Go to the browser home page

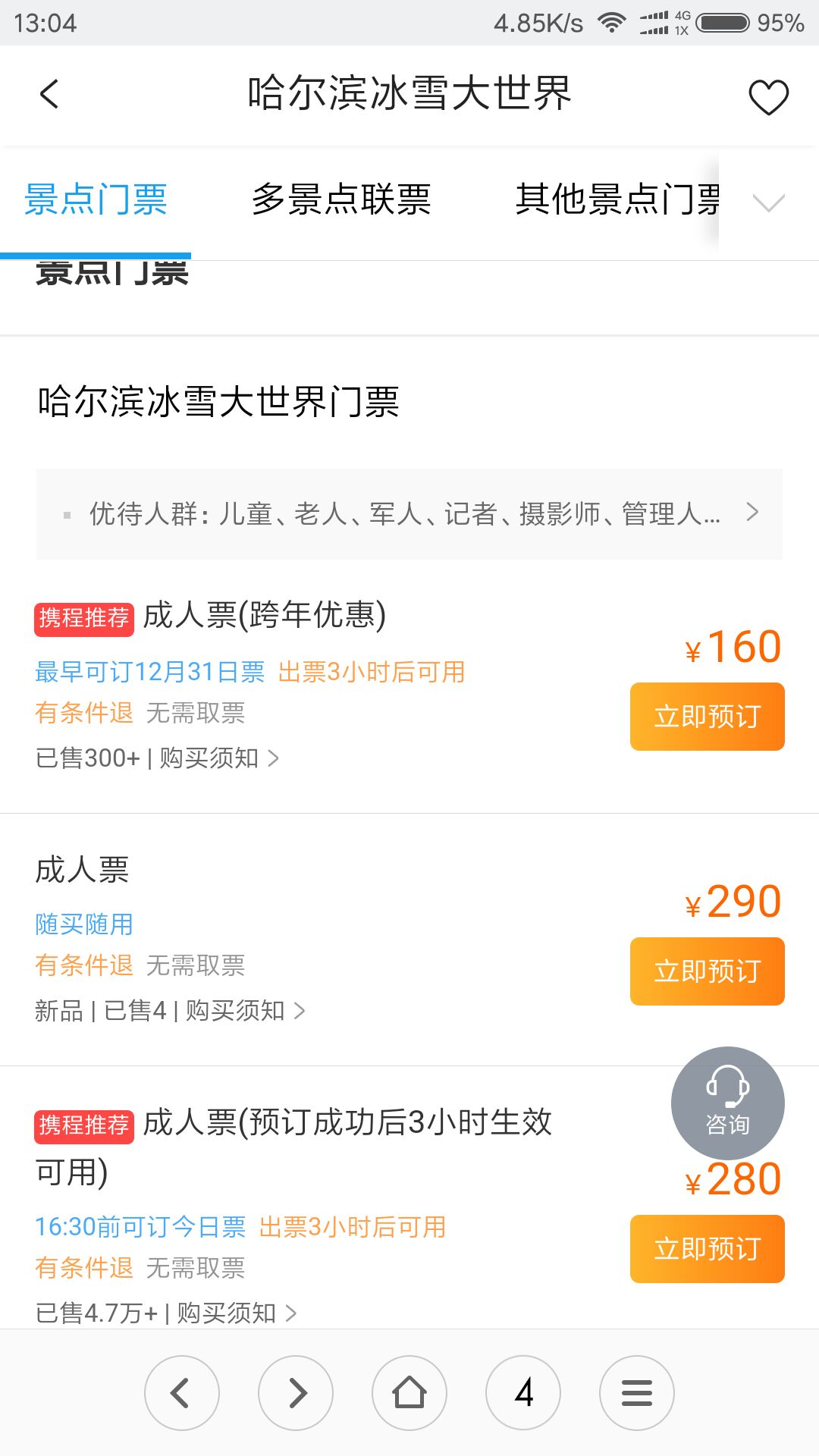409,1393
